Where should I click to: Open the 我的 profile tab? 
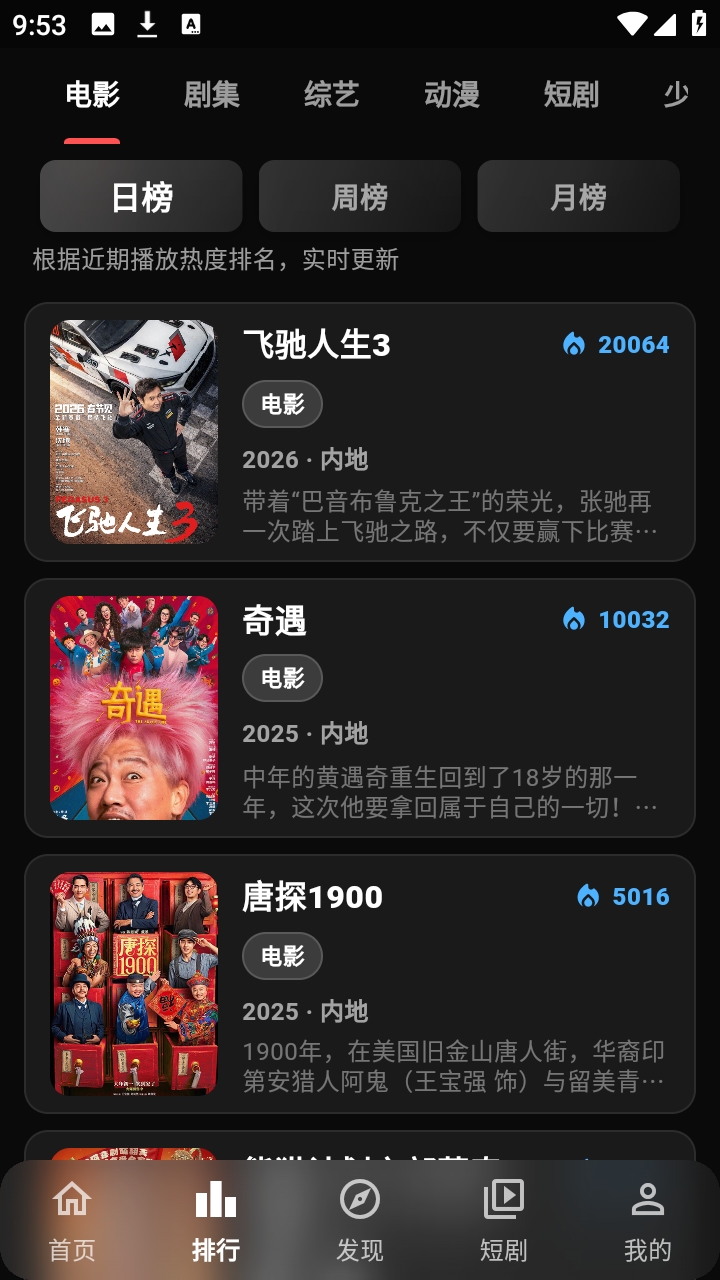pyautogui.click(x=648, y=1220)
